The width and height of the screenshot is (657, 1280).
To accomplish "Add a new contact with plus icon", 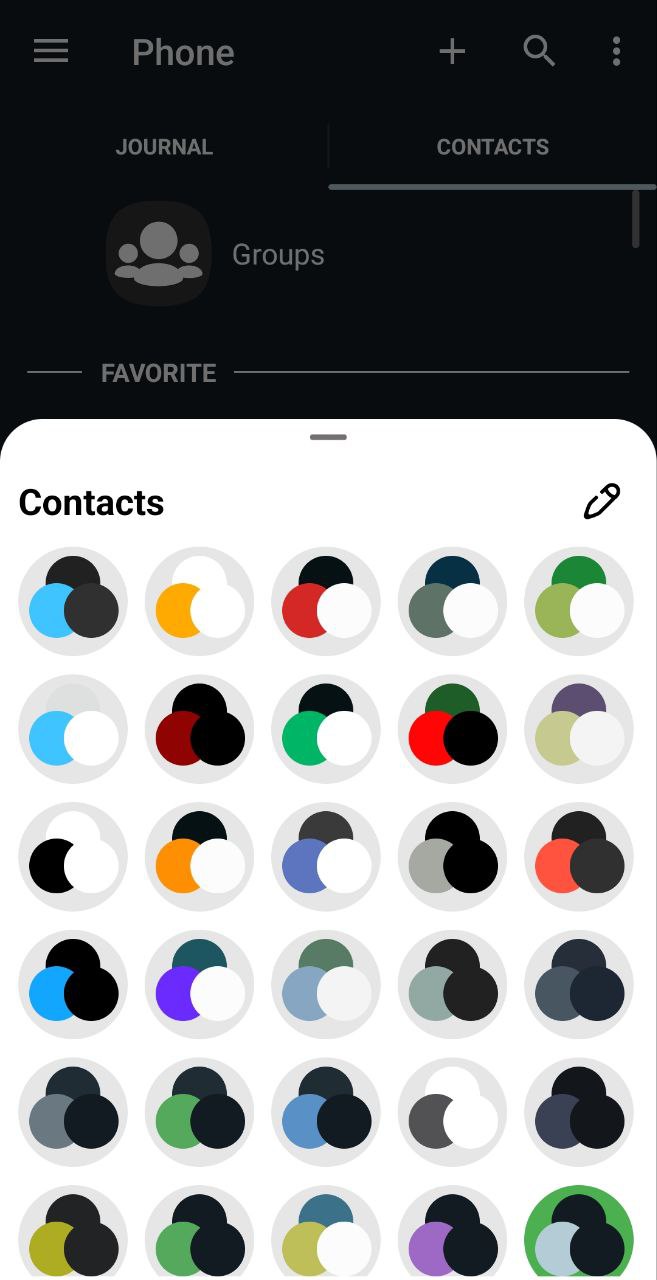I will coord(452,51).
